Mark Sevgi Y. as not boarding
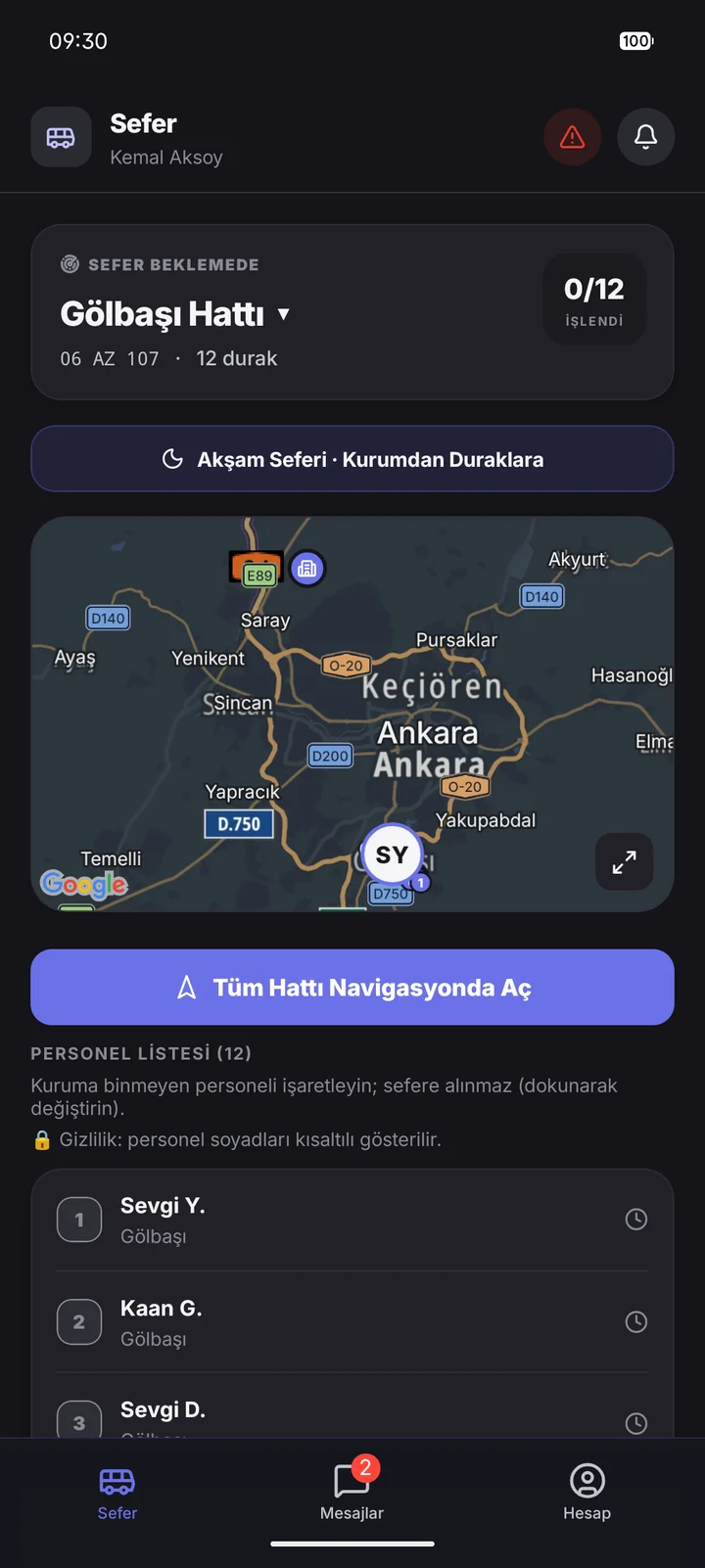This screenshot has height=1568, width=705. [352, 1220]
